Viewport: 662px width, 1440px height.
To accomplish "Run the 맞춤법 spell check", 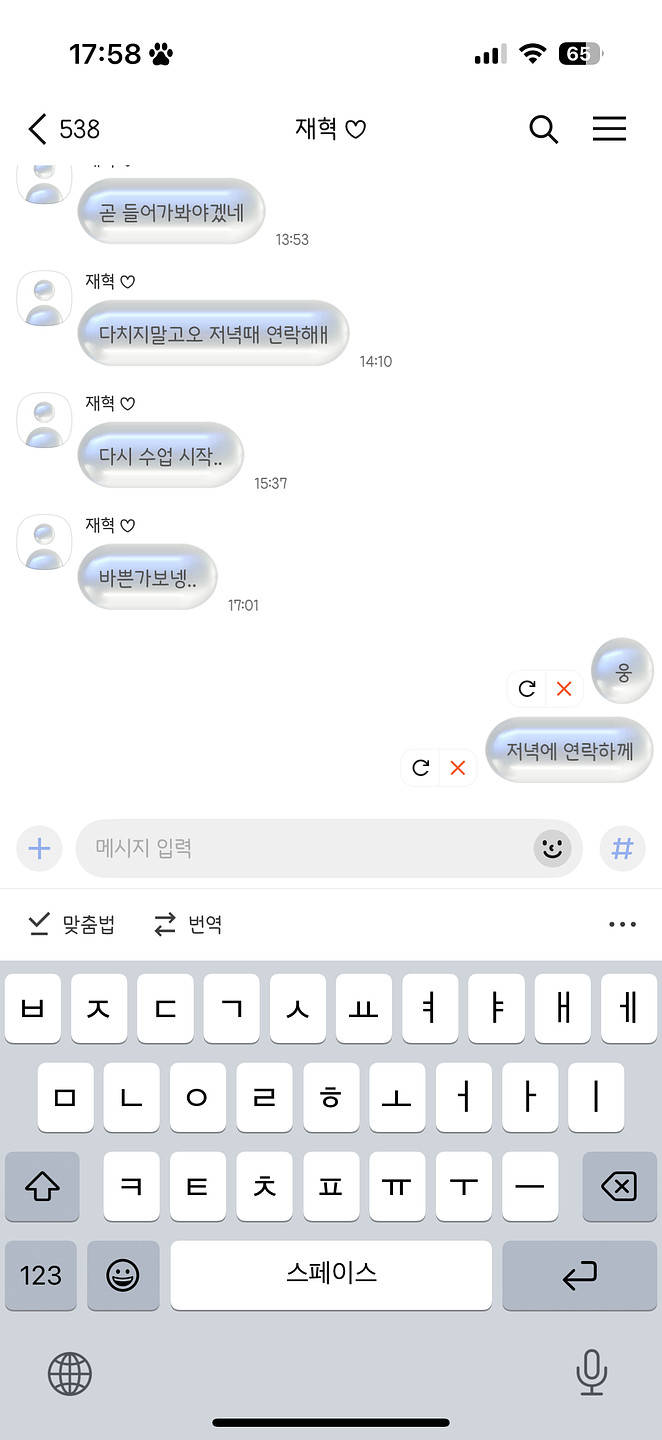I will [71, 925].
